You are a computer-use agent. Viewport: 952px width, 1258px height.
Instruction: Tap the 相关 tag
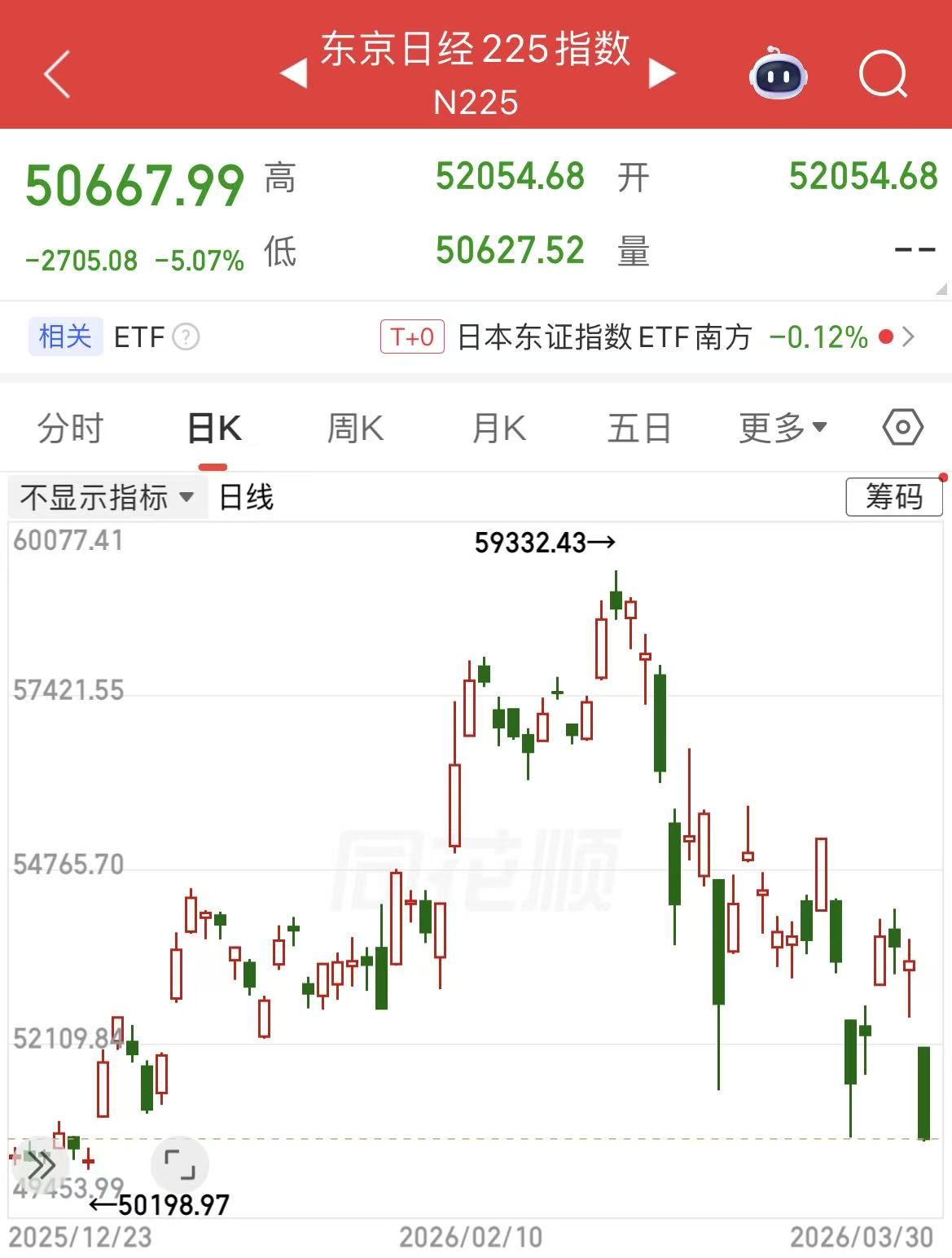(x=65, y=336)
